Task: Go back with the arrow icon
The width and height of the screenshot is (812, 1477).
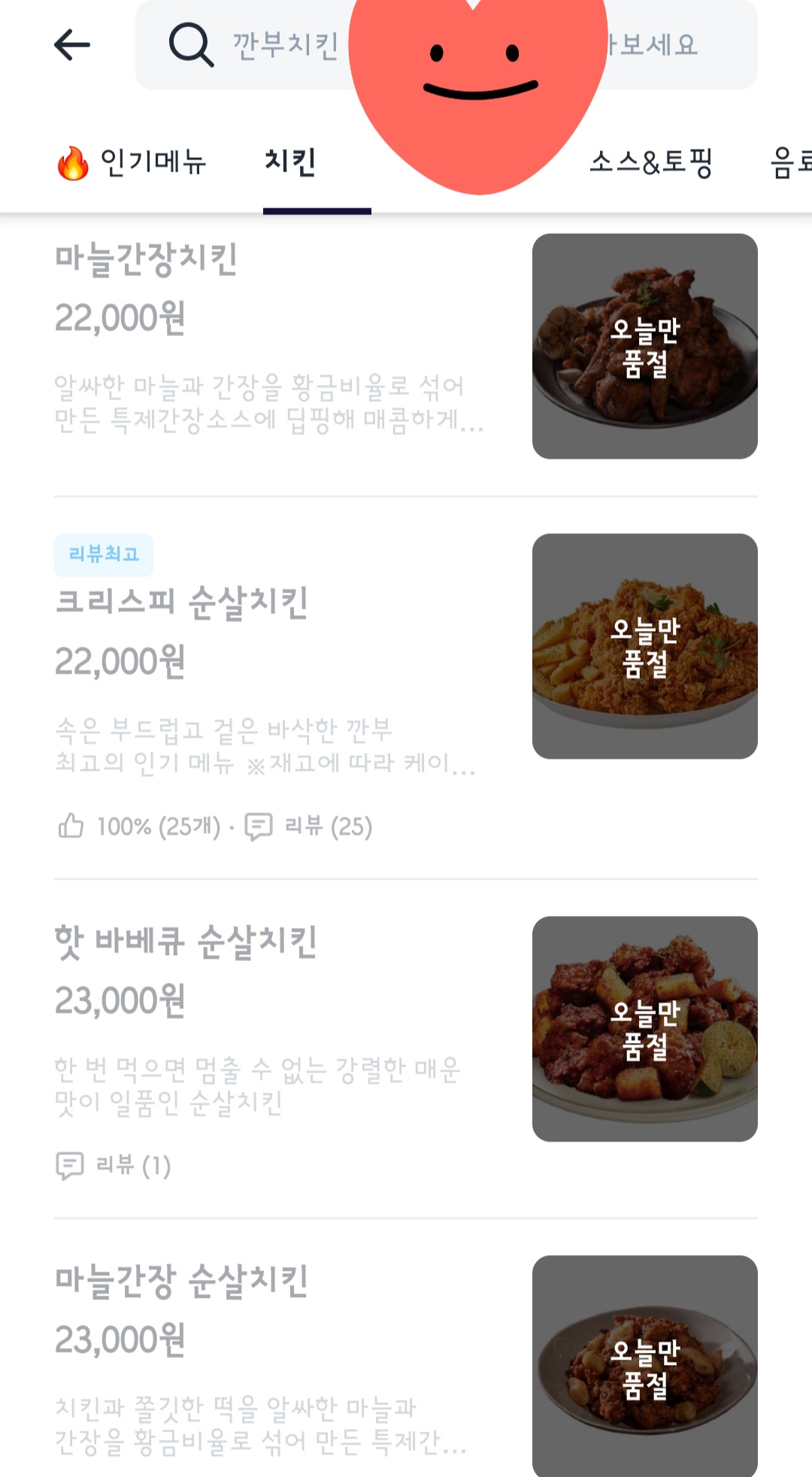Action: pyautogui.click(x=72, y=45)
